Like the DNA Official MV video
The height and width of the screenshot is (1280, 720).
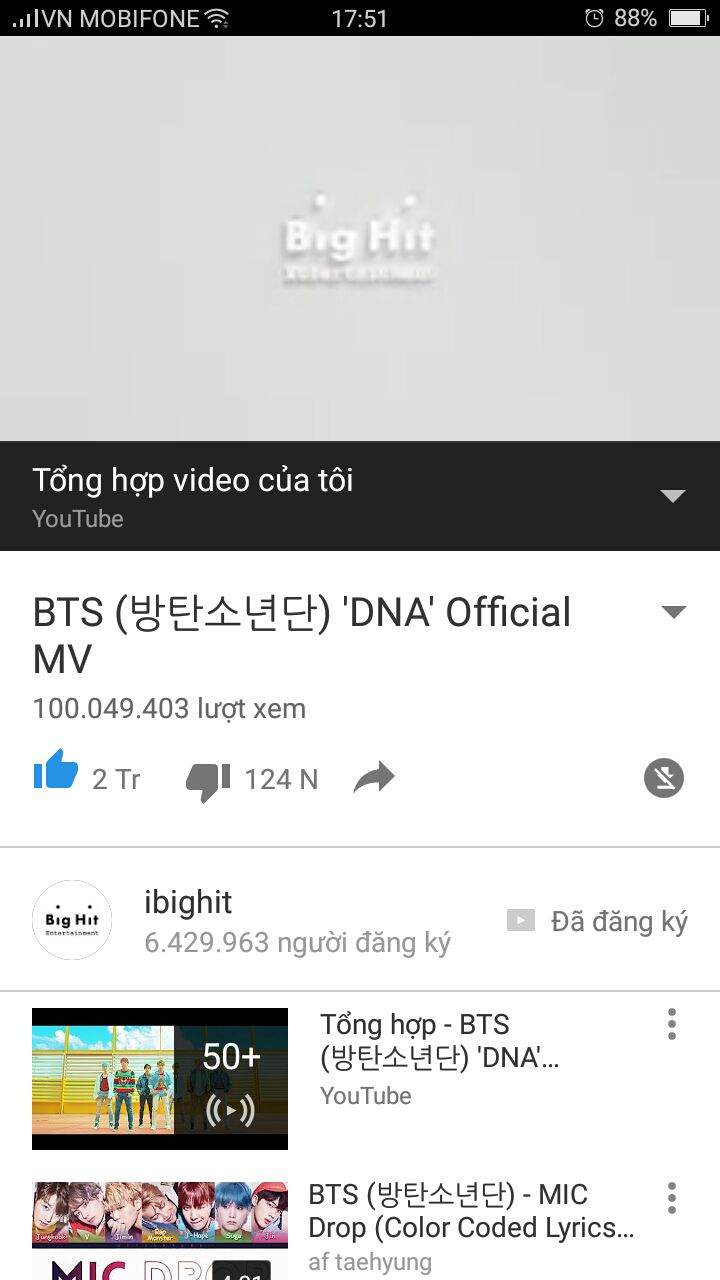pos(56,772)
